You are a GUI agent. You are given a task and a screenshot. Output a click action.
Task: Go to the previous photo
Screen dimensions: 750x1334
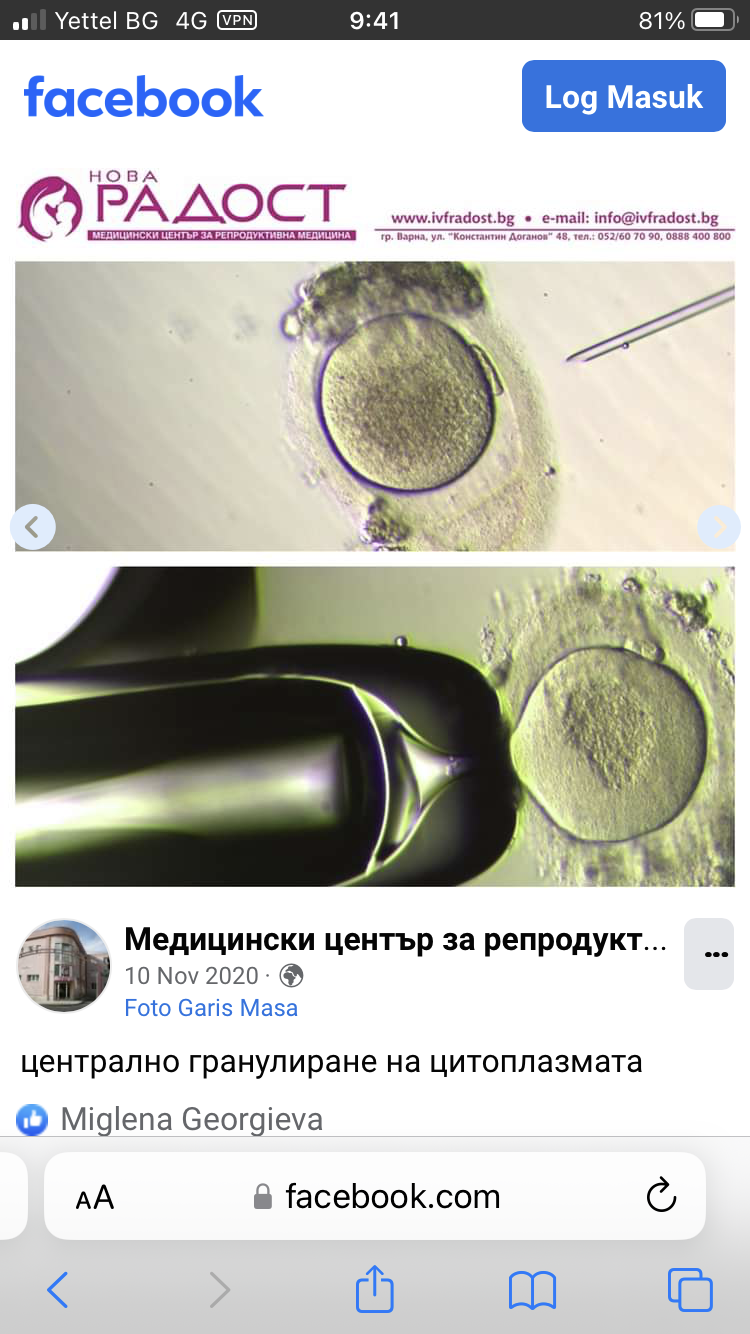[x=33, y=526]
